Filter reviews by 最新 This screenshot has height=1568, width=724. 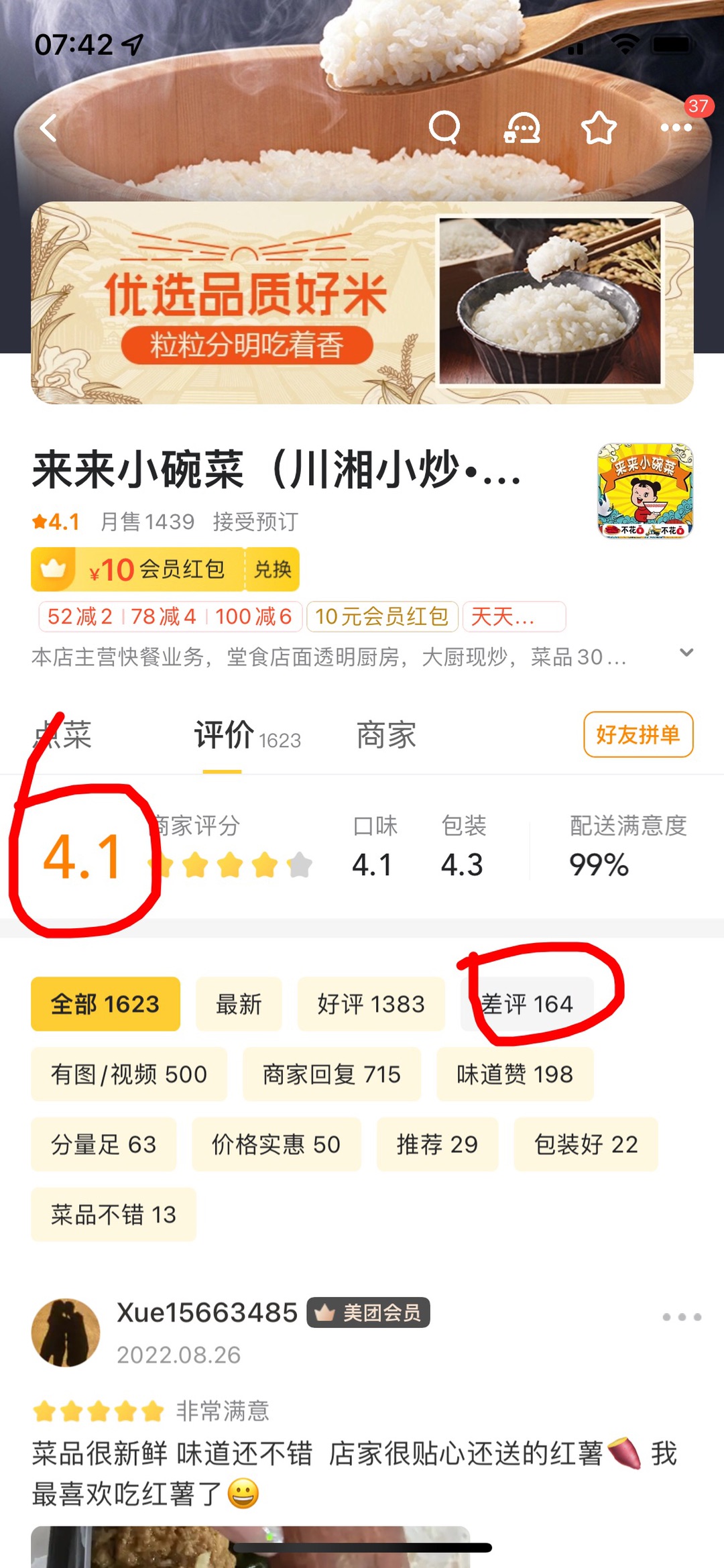[239, 1004]
